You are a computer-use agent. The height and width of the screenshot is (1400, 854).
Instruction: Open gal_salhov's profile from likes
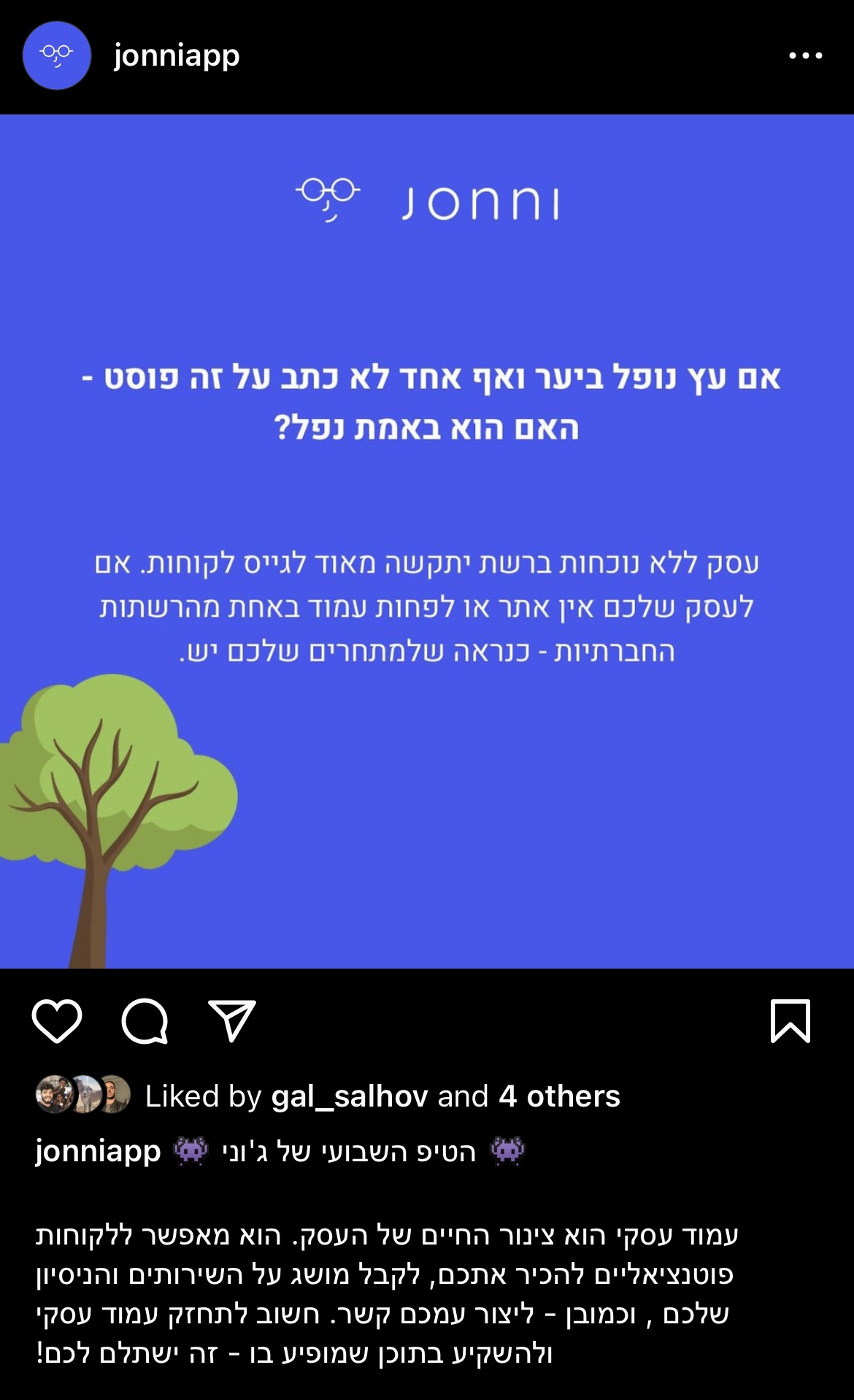pyautogui.click(x=350, y=1096)
